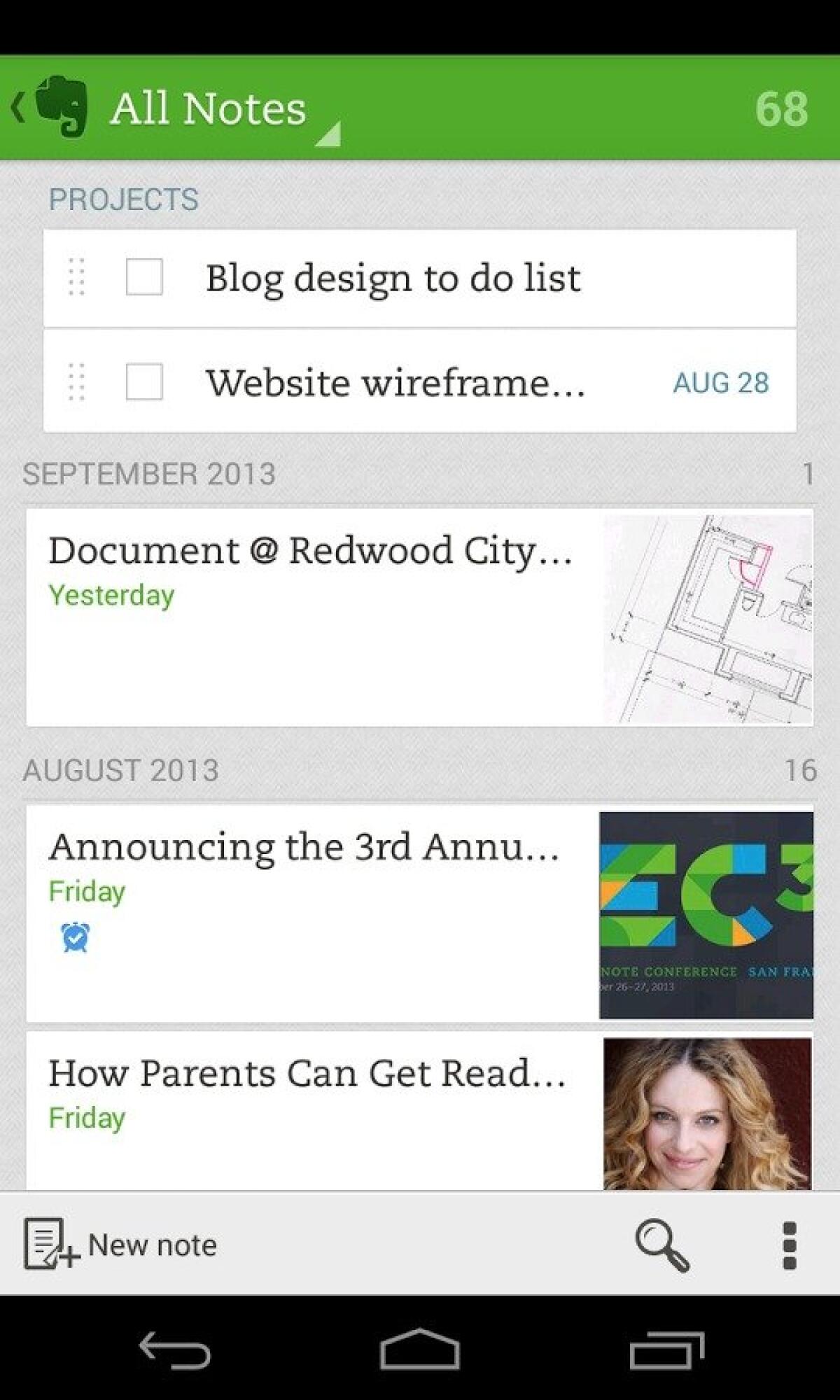Select the search magnifier icon
The height and width of the screenshot is (1400, 840).
click(x=661, y=1245)
